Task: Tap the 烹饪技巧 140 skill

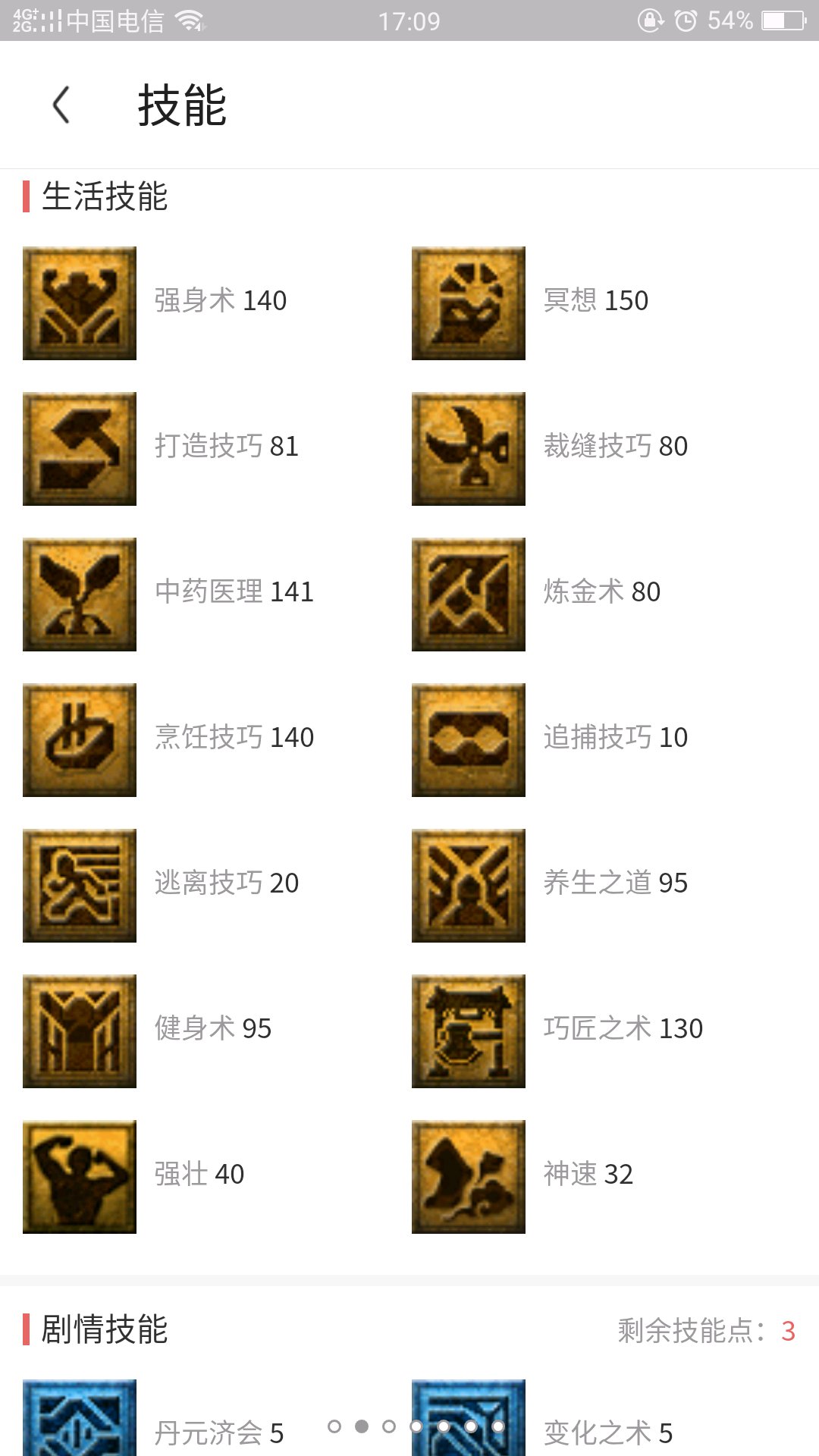Action: point(168,739)
